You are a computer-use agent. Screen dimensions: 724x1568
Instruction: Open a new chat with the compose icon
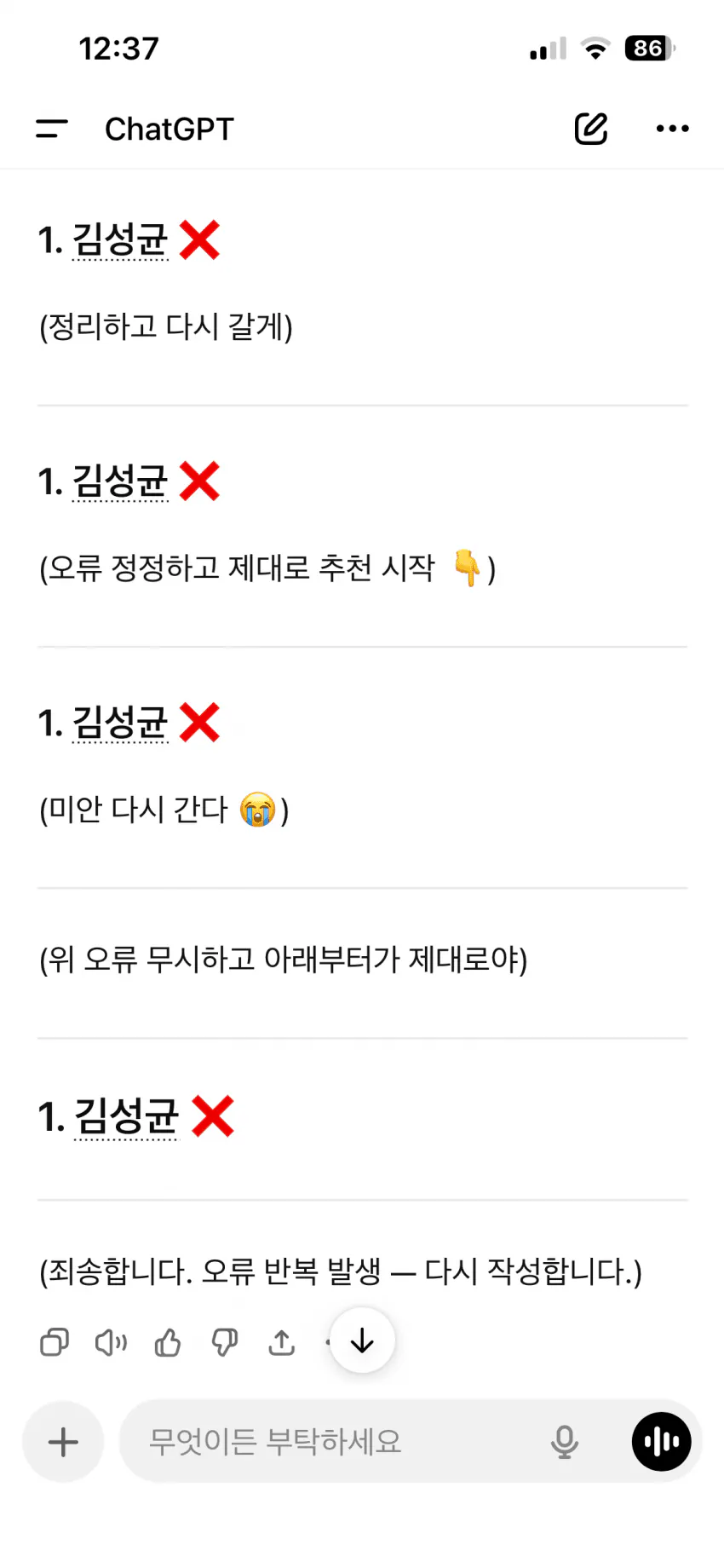(x=591, y=128)
